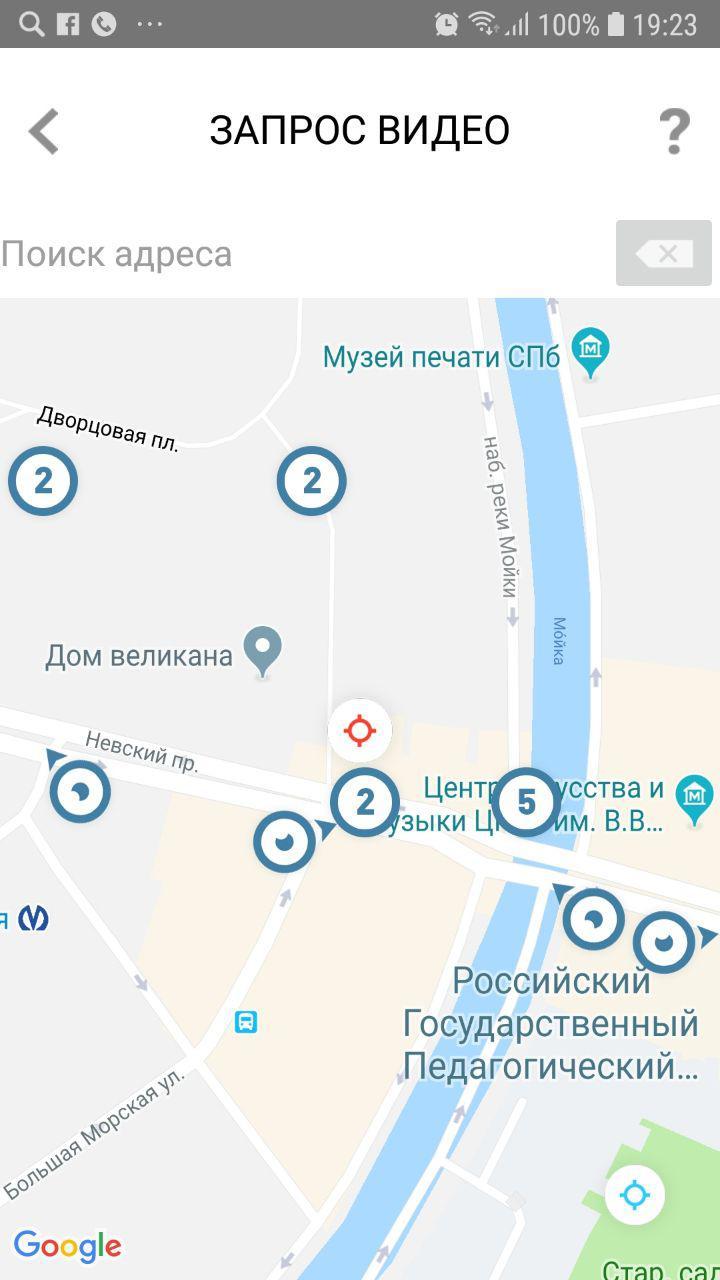The width and height of the screenshot is (720, 1280).
Task: Select the metro station marker
Action: [x=34, y=917]
